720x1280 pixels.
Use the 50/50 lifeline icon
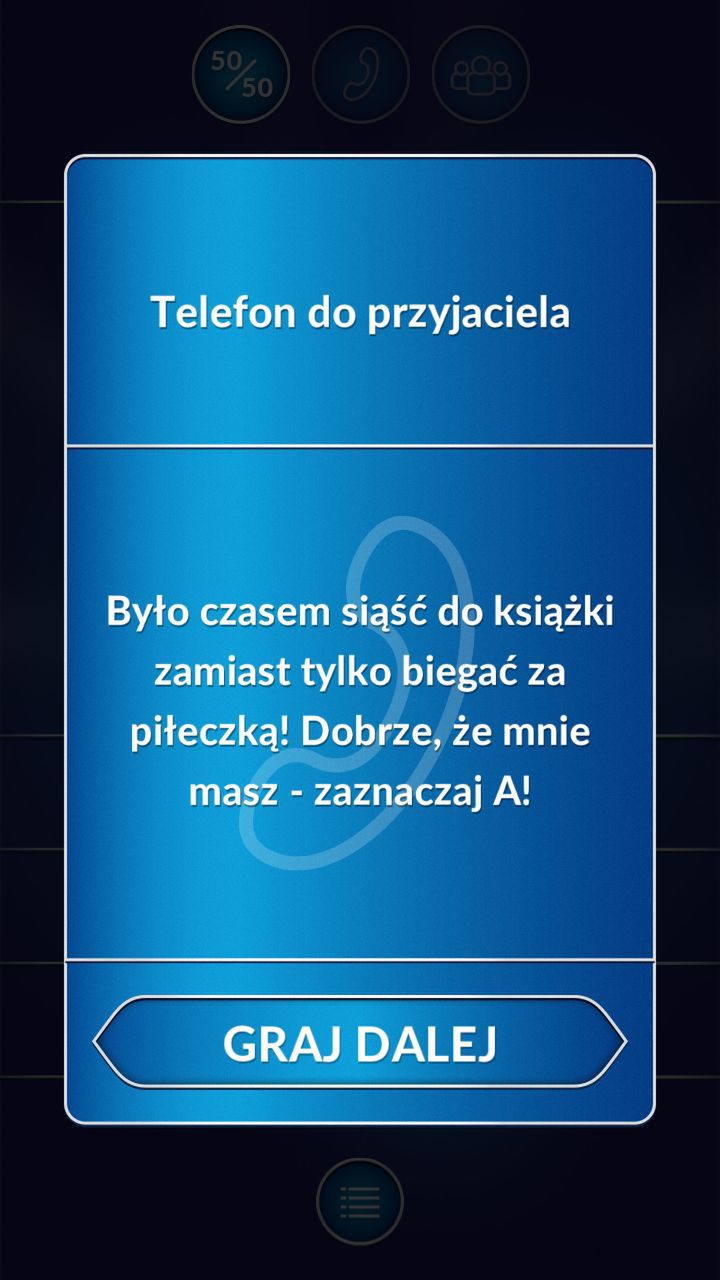(241, 75)
